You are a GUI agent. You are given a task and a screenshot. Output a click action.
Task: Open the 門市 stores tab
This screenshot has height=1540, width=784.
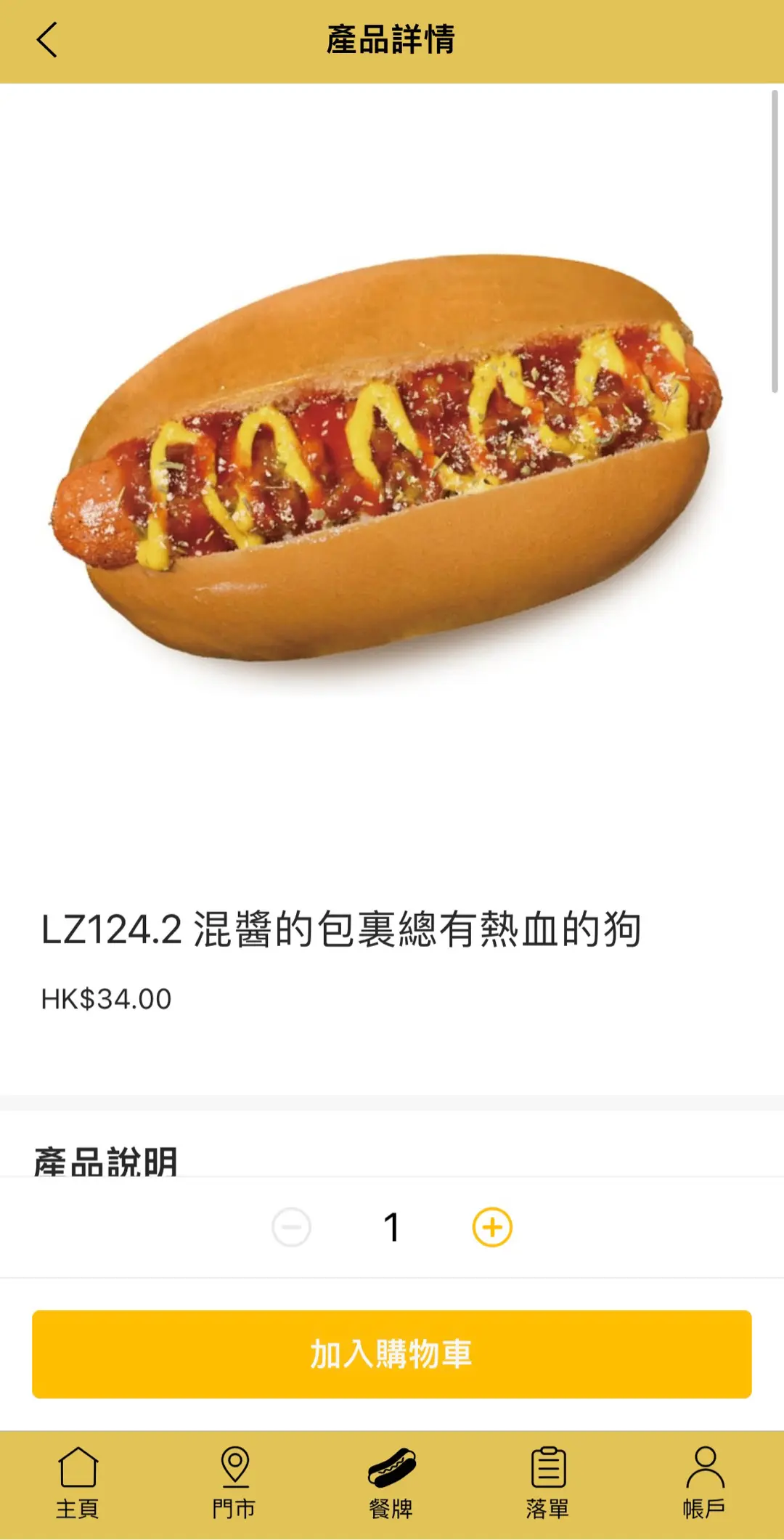[x=234, y=1483]
